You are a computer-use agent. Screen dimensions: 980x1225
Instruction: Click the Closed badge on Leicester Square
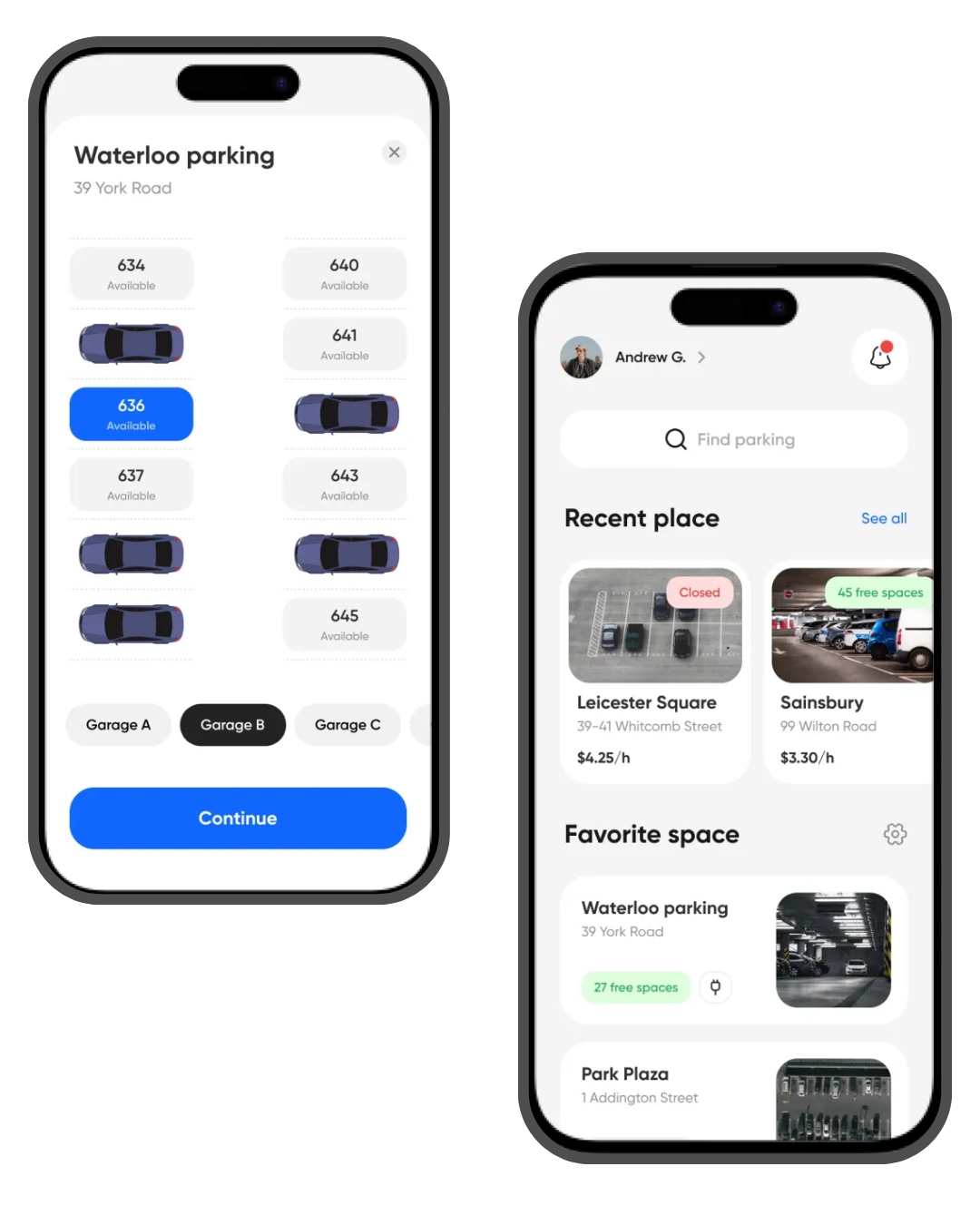pyautogui.click(x=699, y=593)
